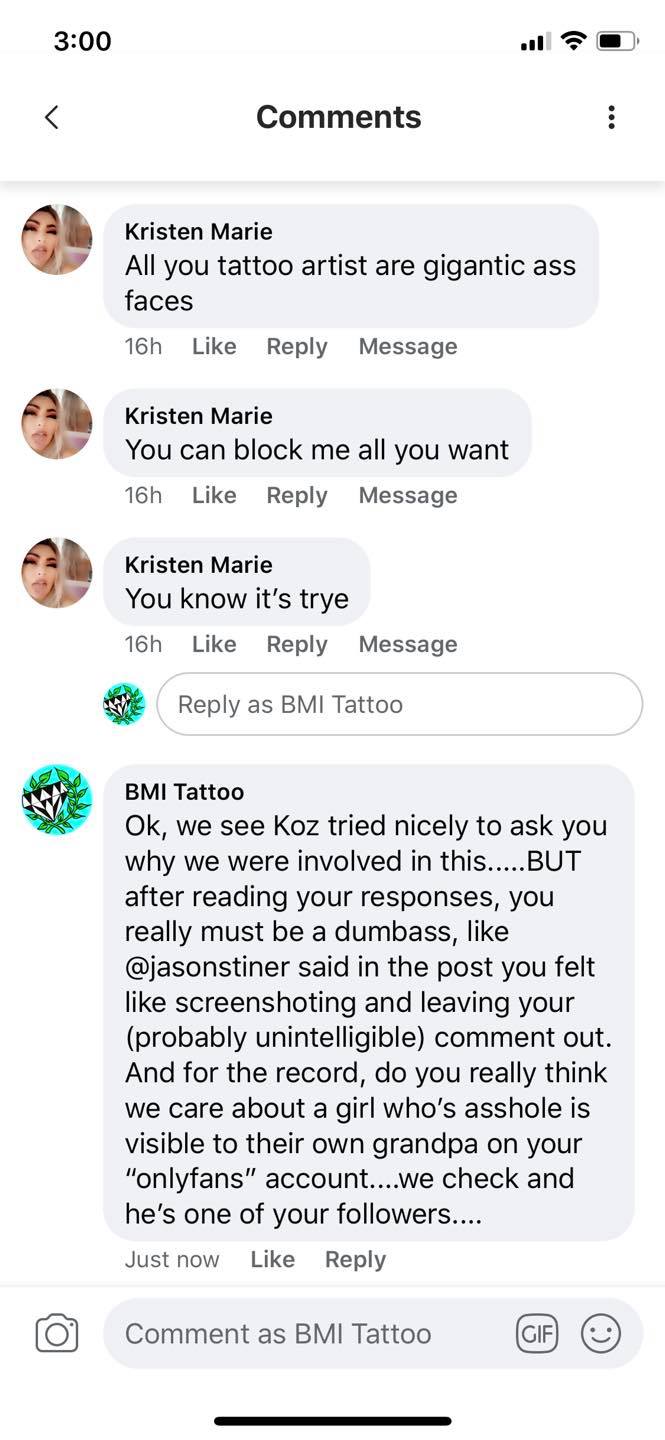Reply to the "You know it's trye" comment

tap(296, 644)
